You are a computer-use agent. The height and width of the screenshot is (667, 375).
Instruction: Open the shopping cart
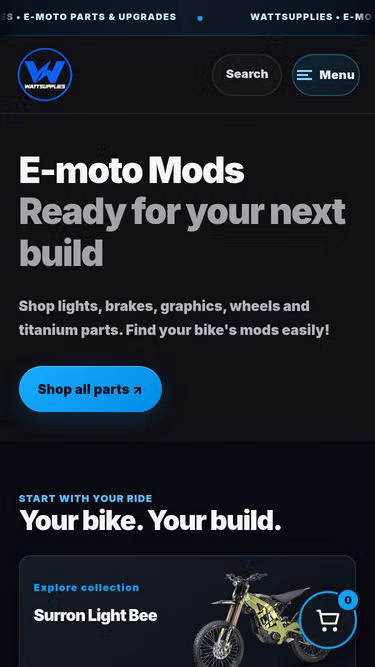tap(328, 620)
